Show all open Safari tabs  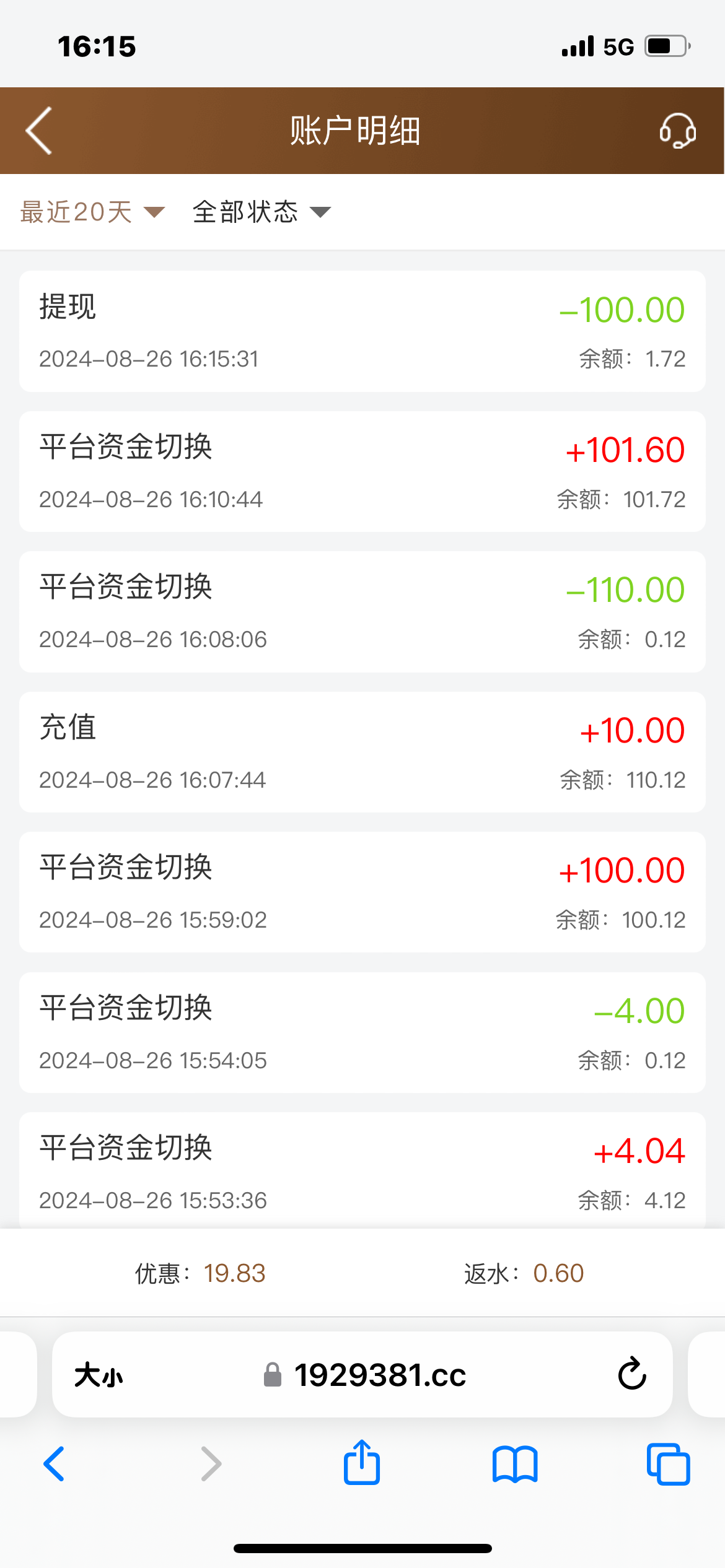[668, 1464]
